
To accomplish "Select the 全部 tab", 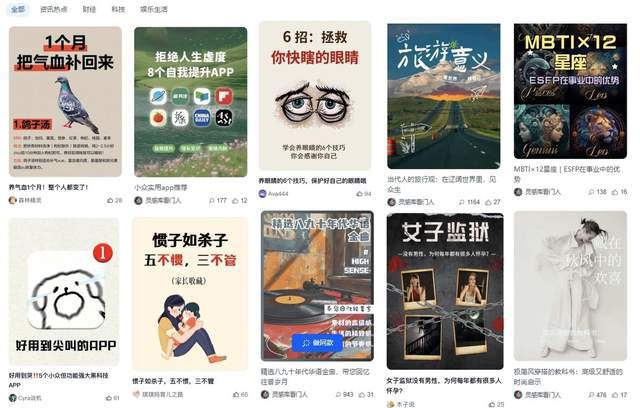I will point(19,9).
